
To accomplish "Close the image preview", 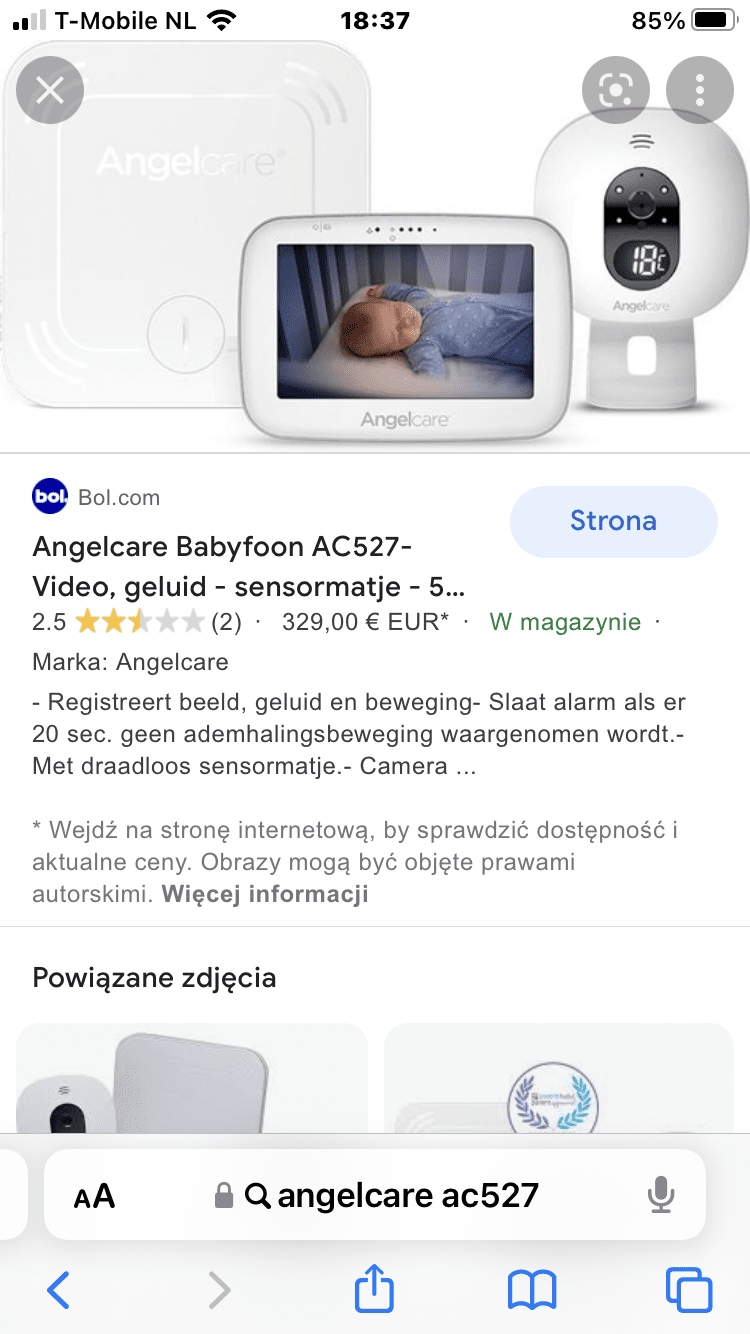I will (x=49, y=91).
